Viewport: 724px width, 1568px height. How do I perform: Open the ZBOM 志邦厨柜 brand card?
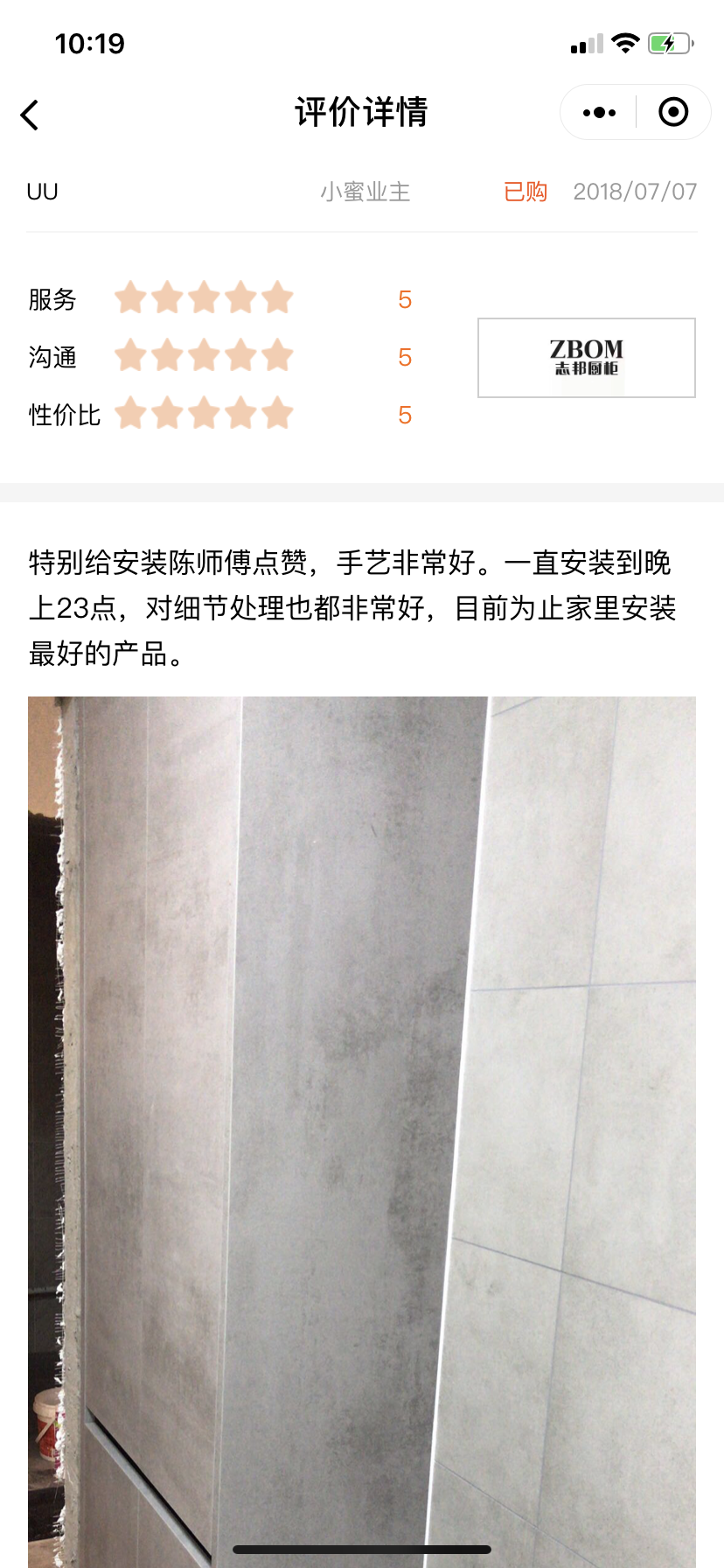point(586,358)
